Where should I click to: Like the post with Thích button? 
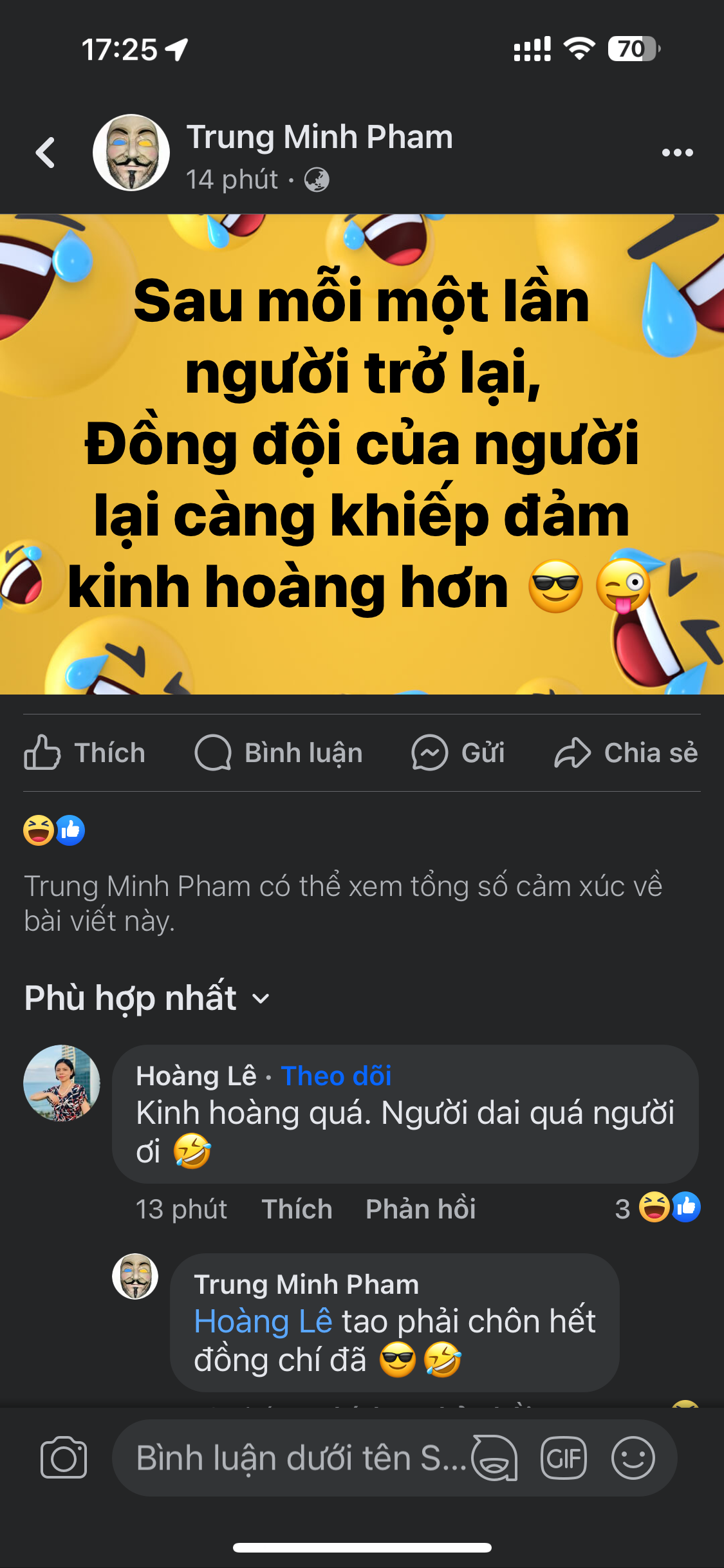coord(84,752)
